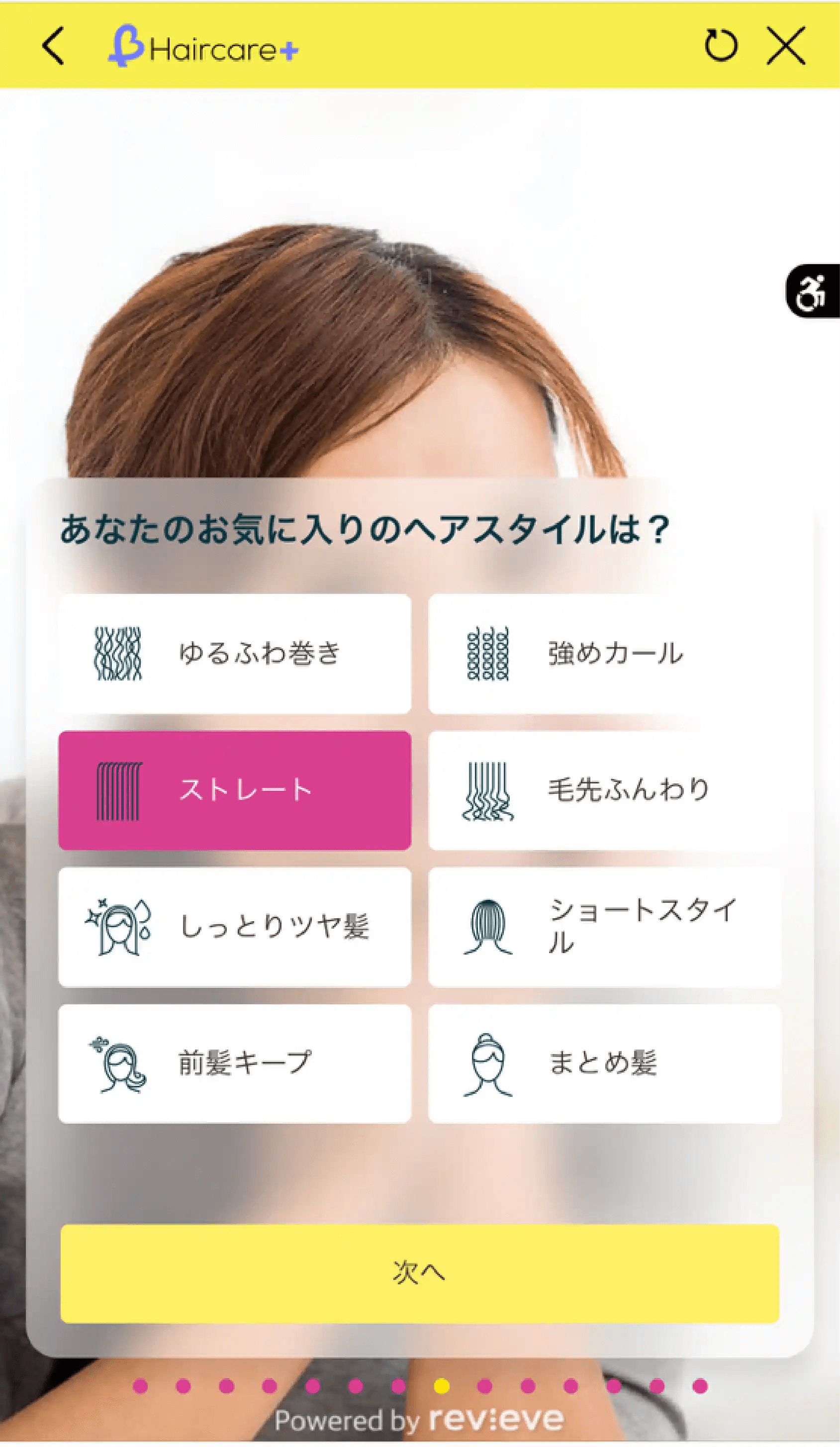Pick the 毛先ふんわり hairstyle
The height and width of the screenshot is (1447, 840).
(x=604, y=790)
